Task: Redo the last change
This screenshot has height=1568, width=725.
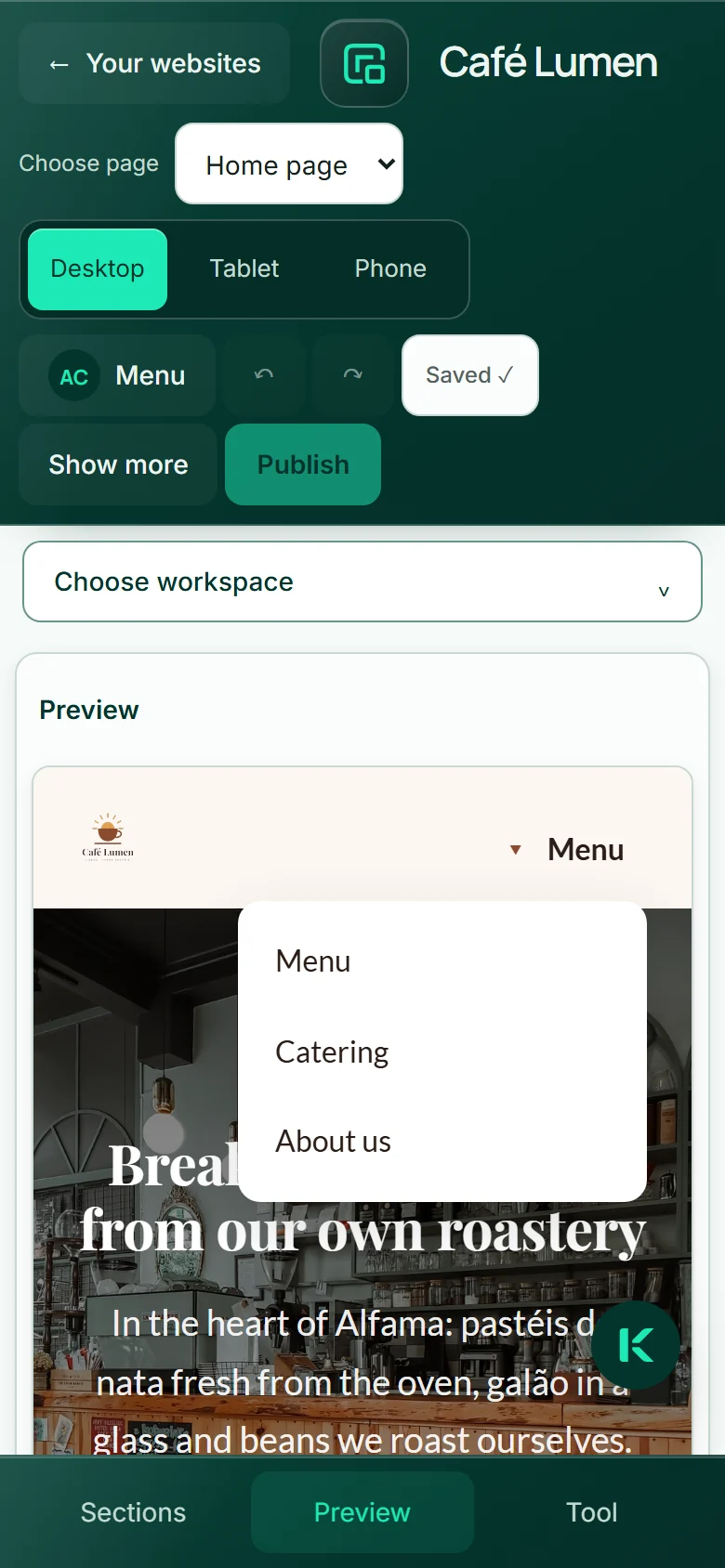Action: tap(353, 375)
